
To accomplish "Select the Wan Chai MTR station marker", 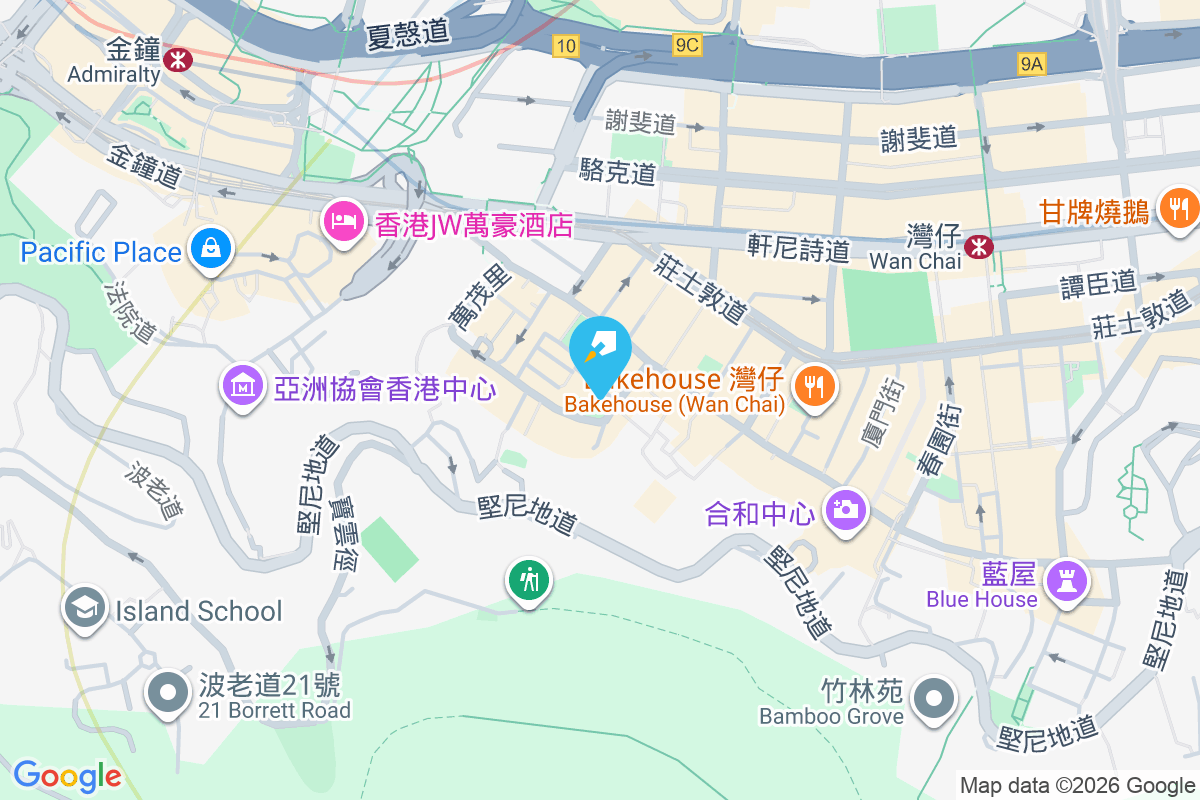I will pyautogui.click(x=981, y=246).
